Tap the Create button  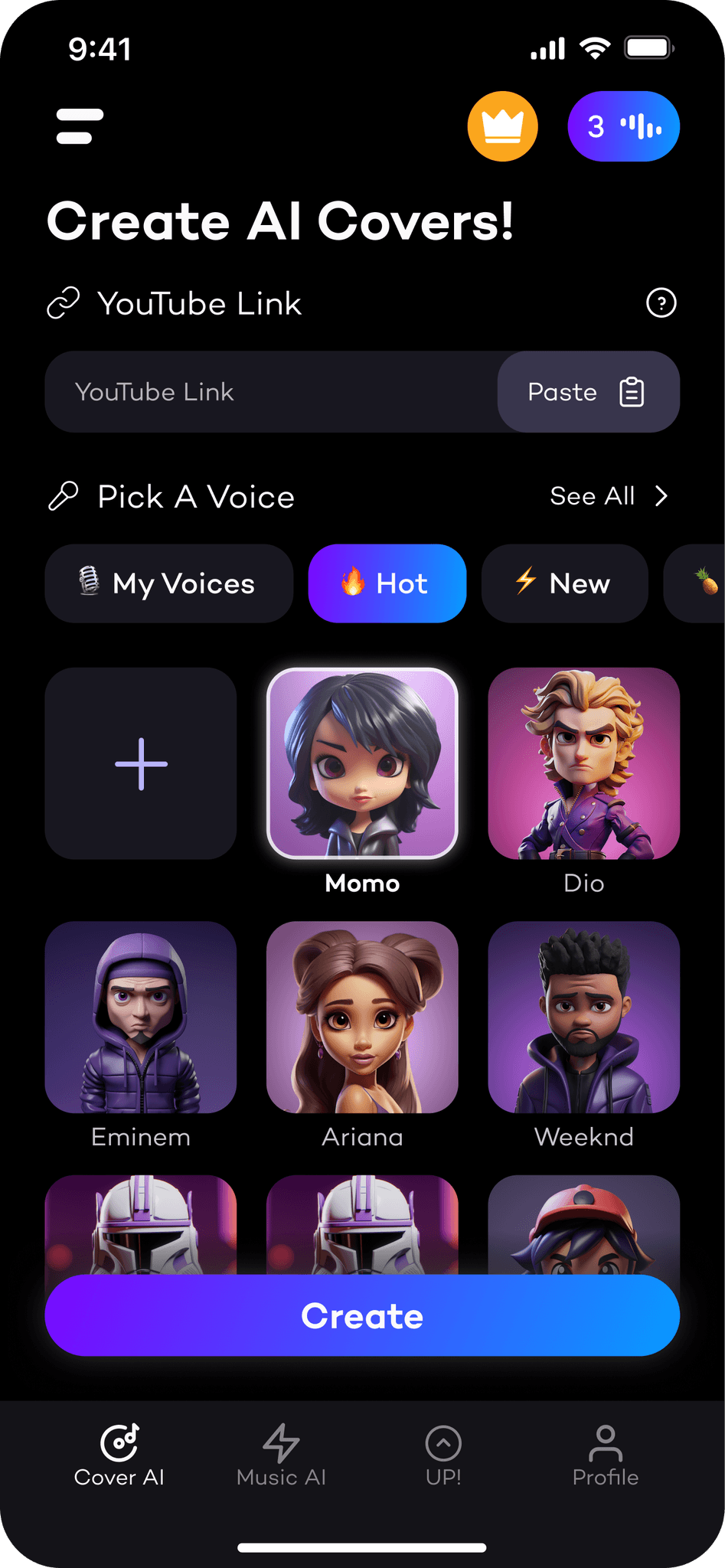[362, 1315]
